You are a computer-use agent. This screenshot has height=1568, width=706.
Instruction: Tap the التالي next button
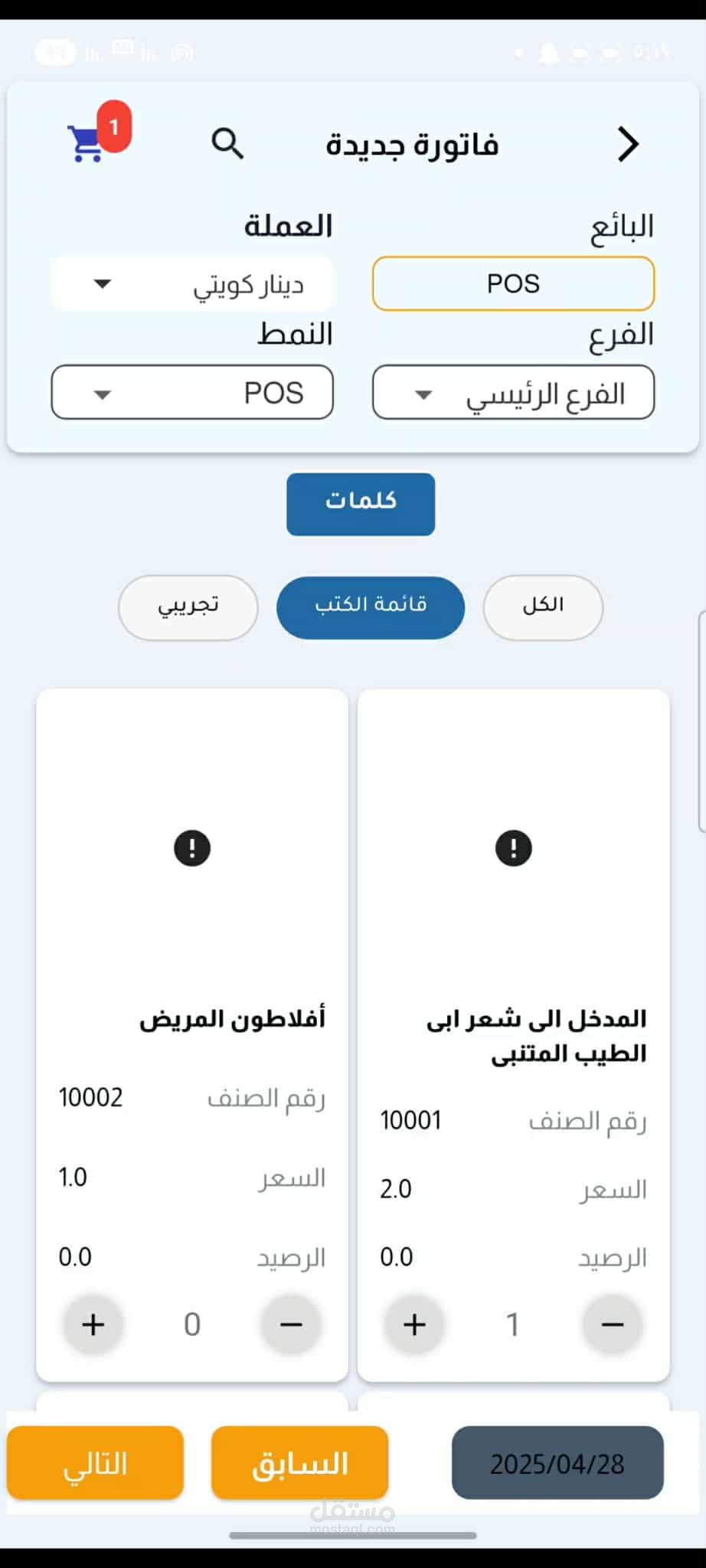pos(96,1462)
